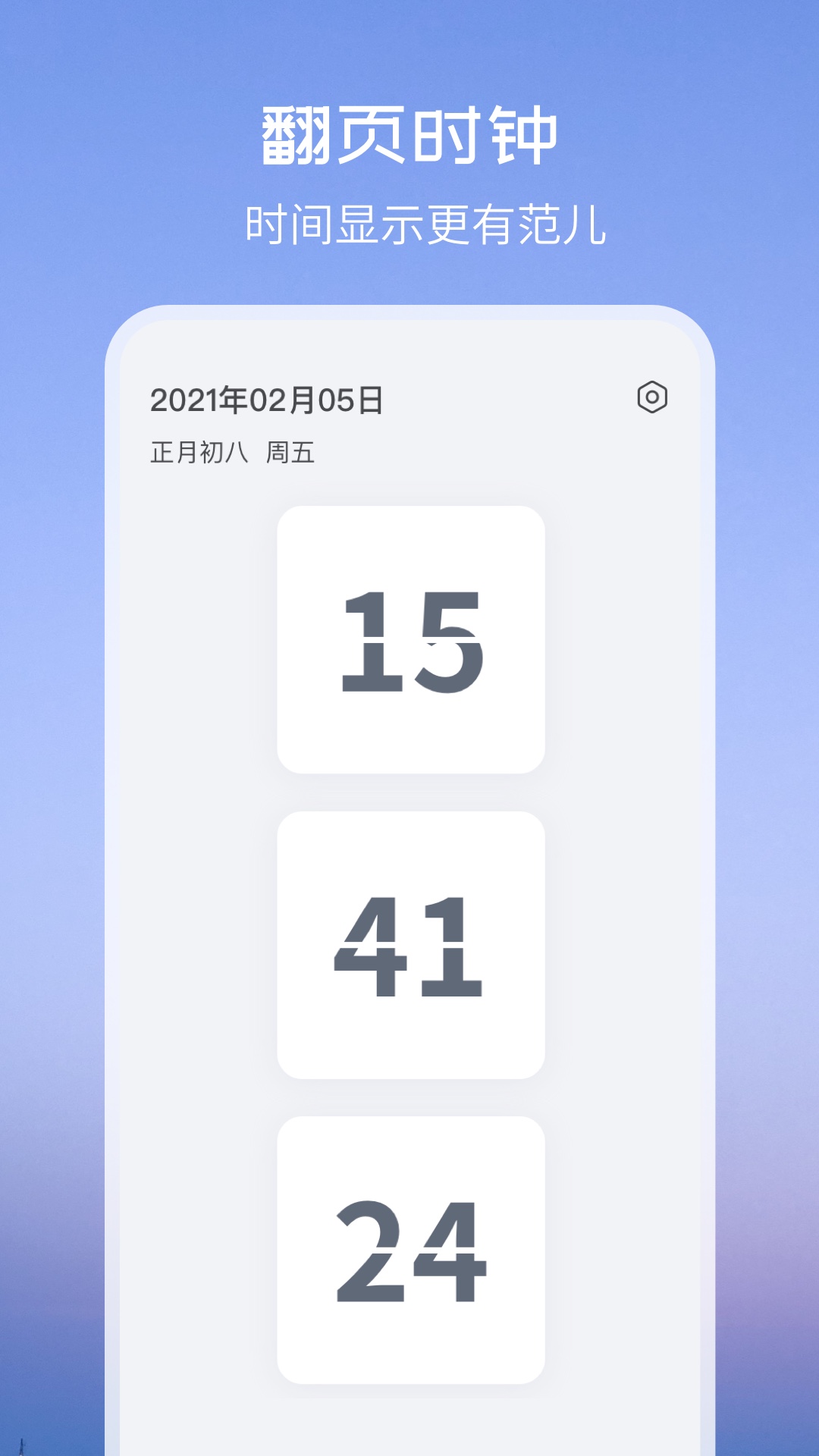Flip the hour card to change display

pos(412,639)
